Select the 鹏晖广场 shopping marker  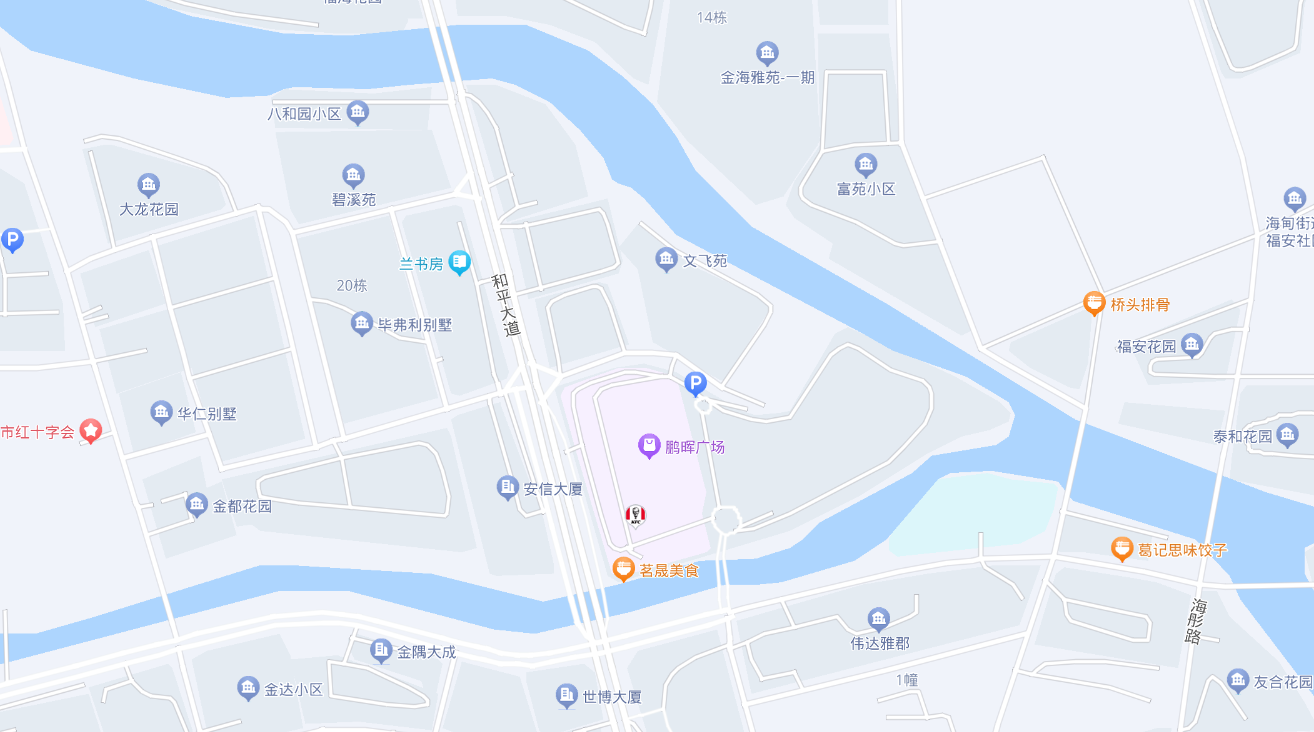650,446
